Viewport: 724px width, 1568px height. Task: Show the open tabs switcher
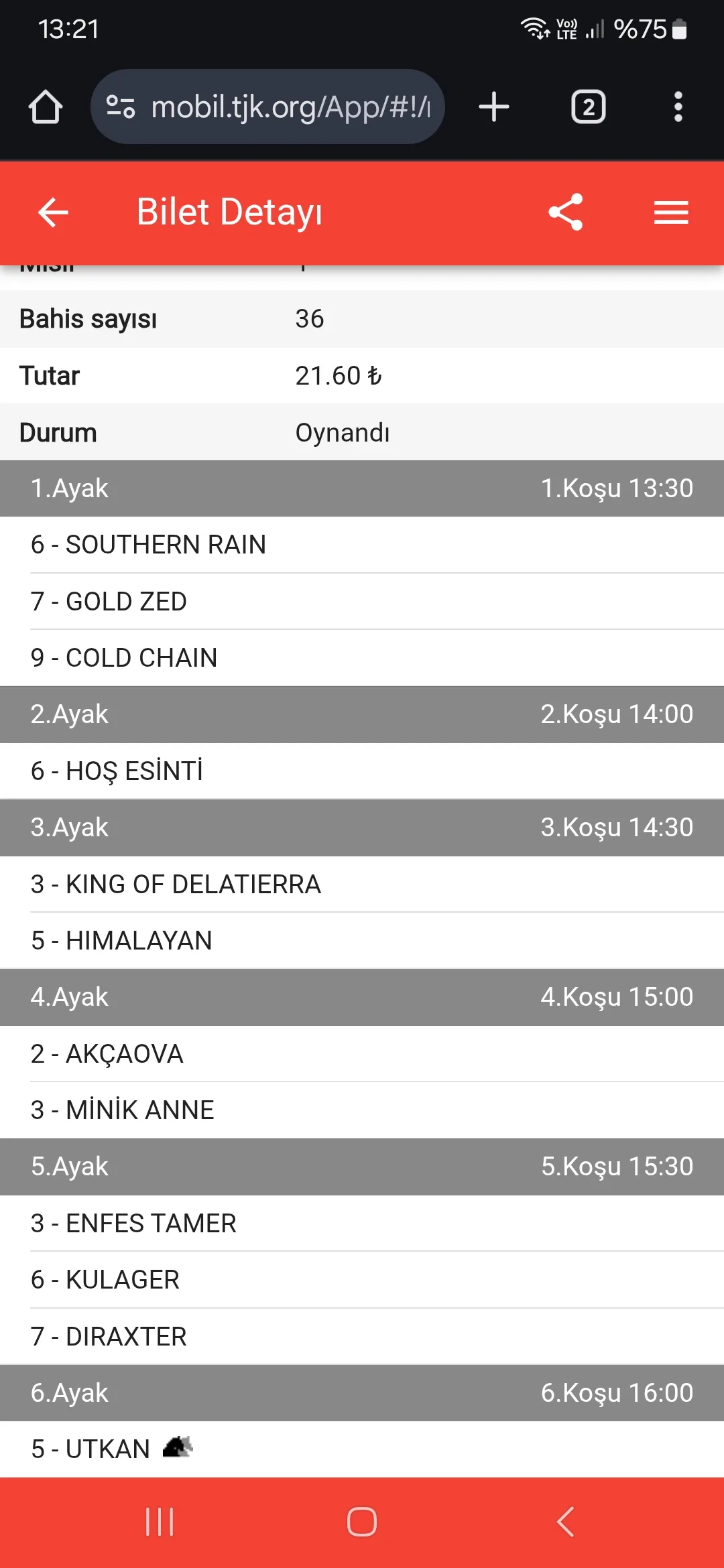point(588,107)
